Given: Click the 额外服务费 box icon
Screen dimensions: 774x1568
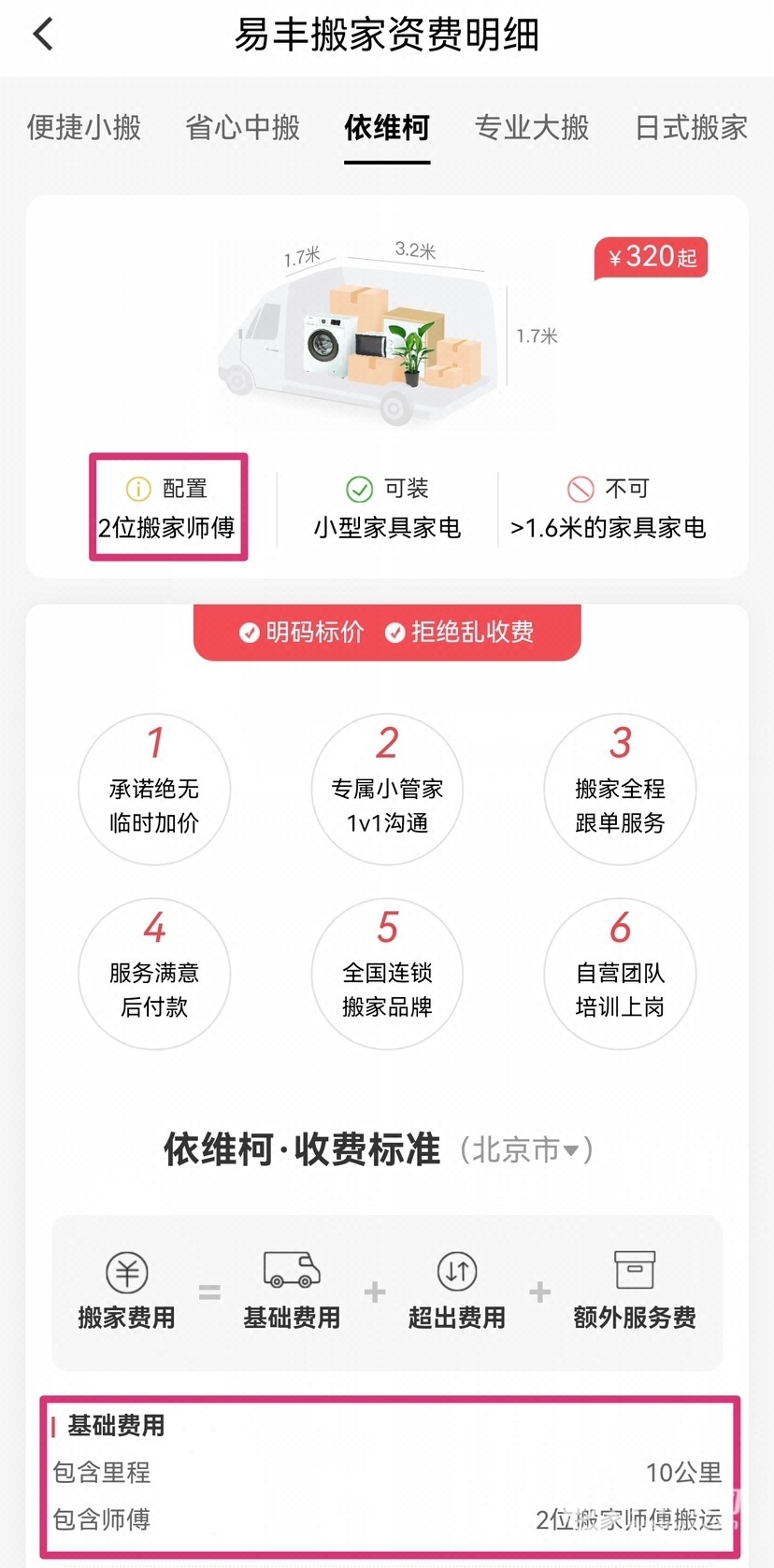Looking at the screenshot, I should click(635, 1271).
